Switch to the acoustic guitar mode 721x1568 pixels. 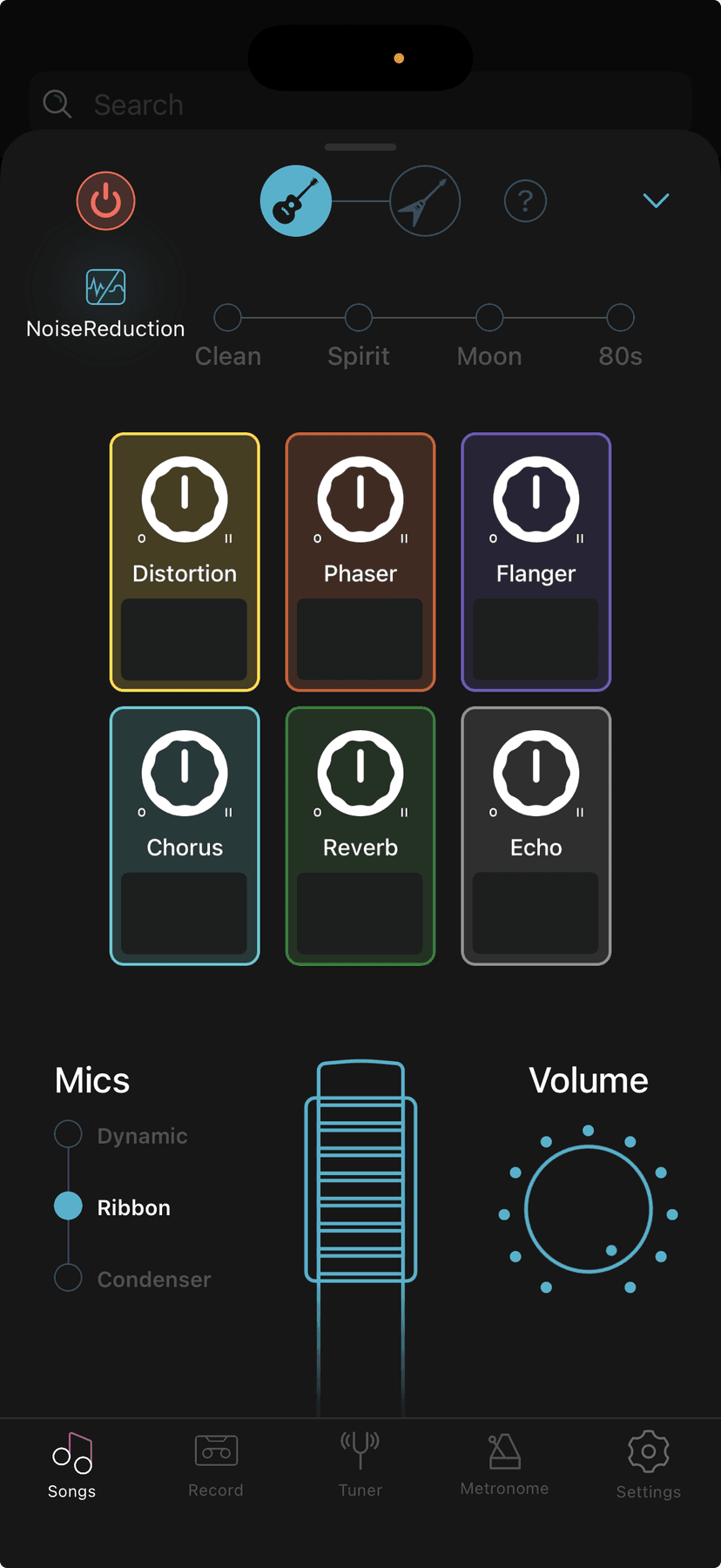[296, 200]
